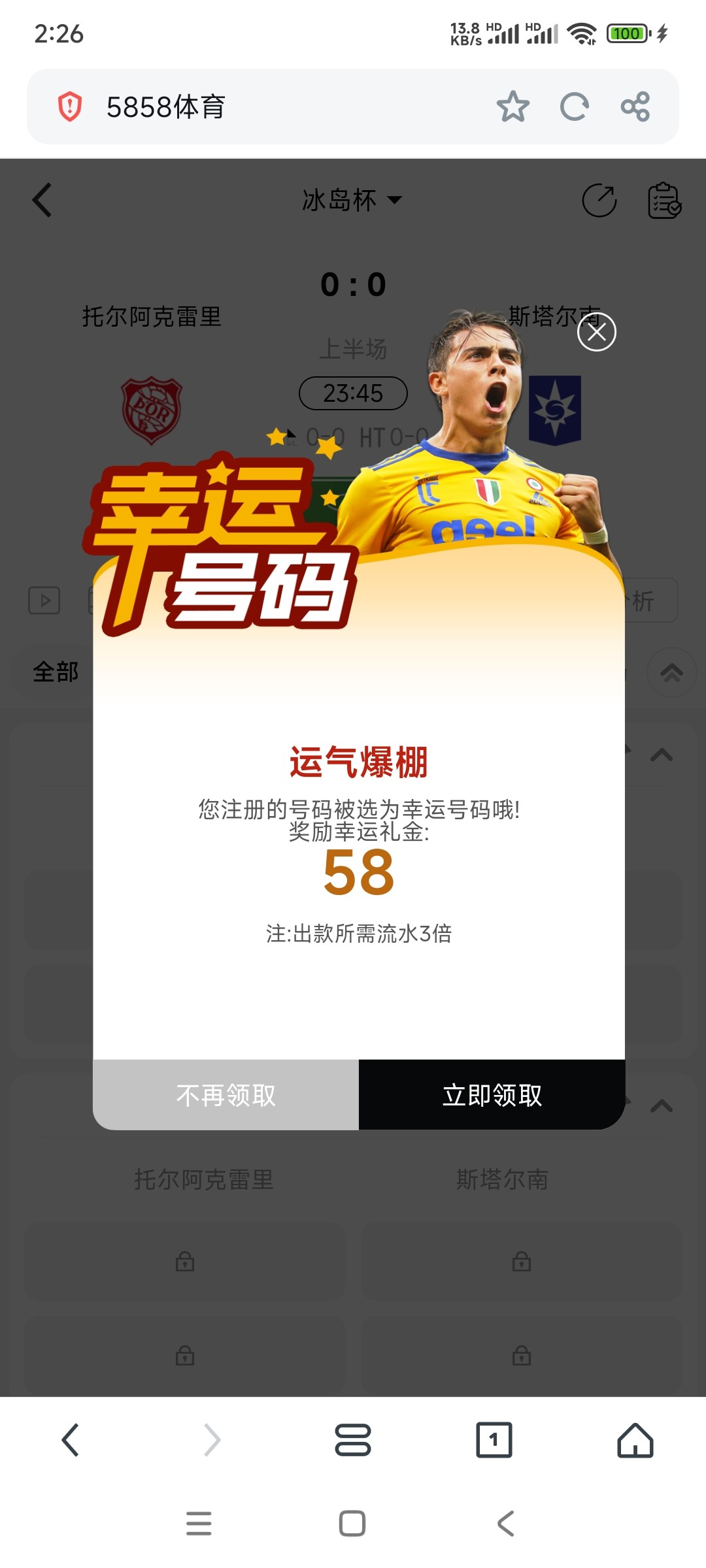The image size is (706, 1568).
Task: Go back in the browser toolbar
Action: point(71,1440)
